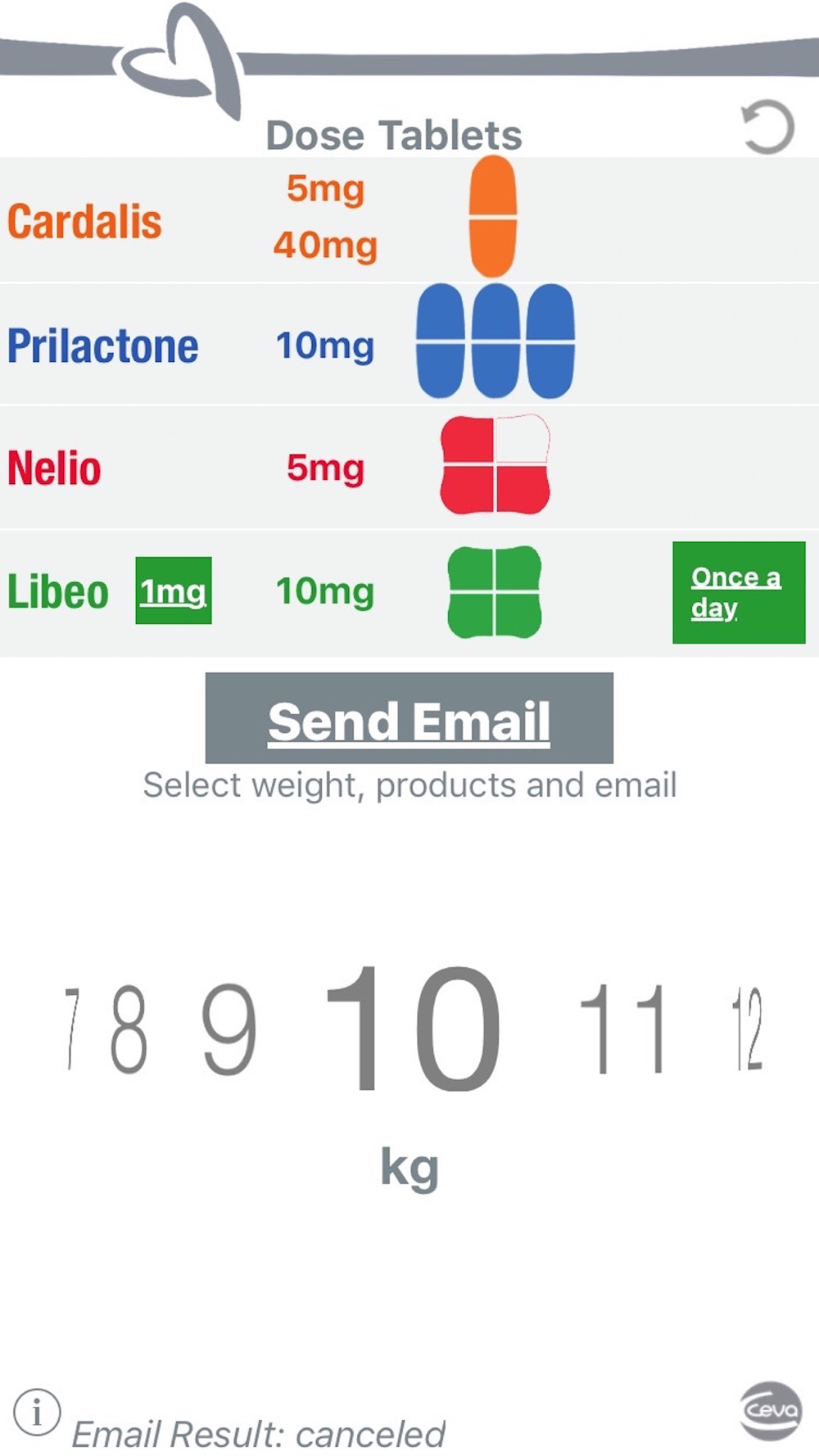Select the Libeo product name
Viewport: 819px width, 1456px height.
[58, 591]
